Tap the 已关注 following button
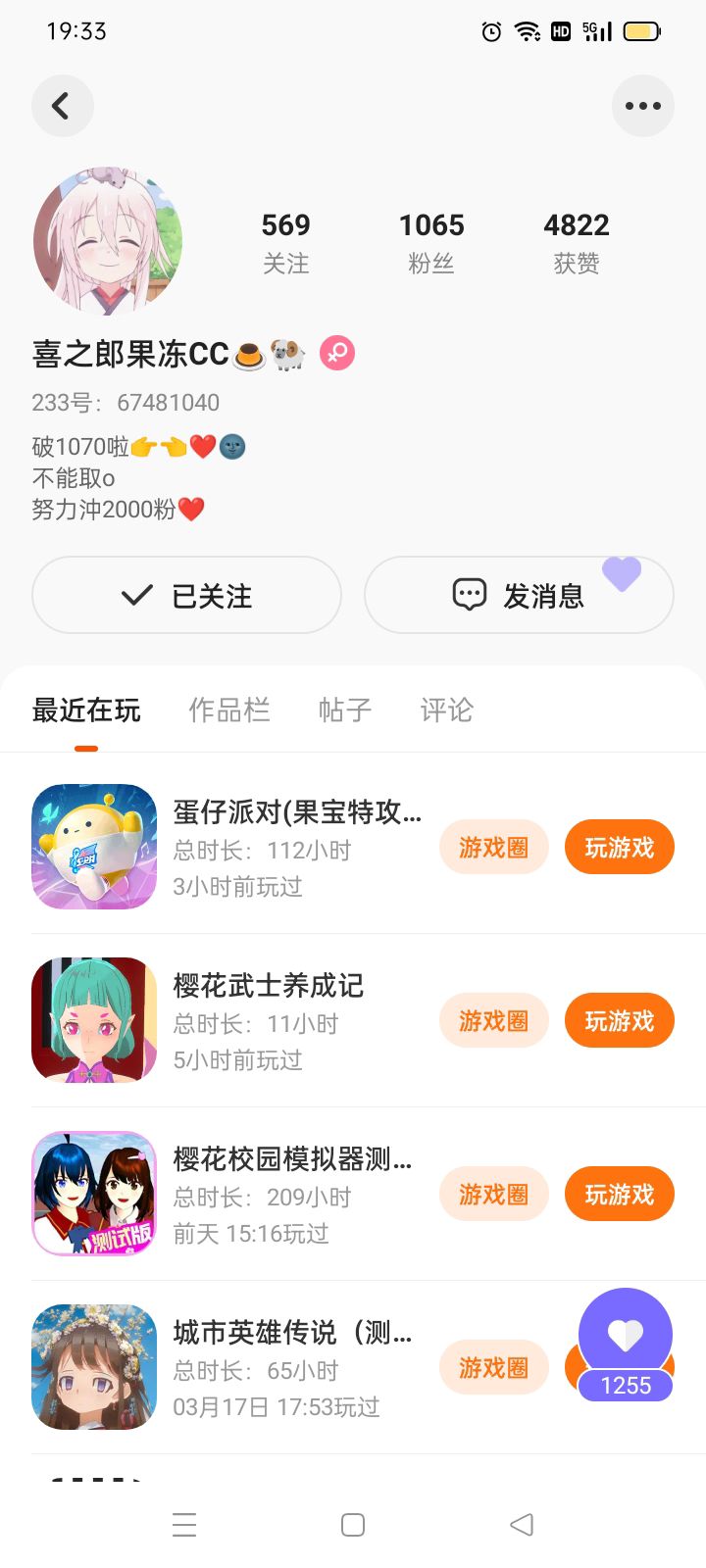Viewport: 706px width, 1568px height. coord(186,595)
